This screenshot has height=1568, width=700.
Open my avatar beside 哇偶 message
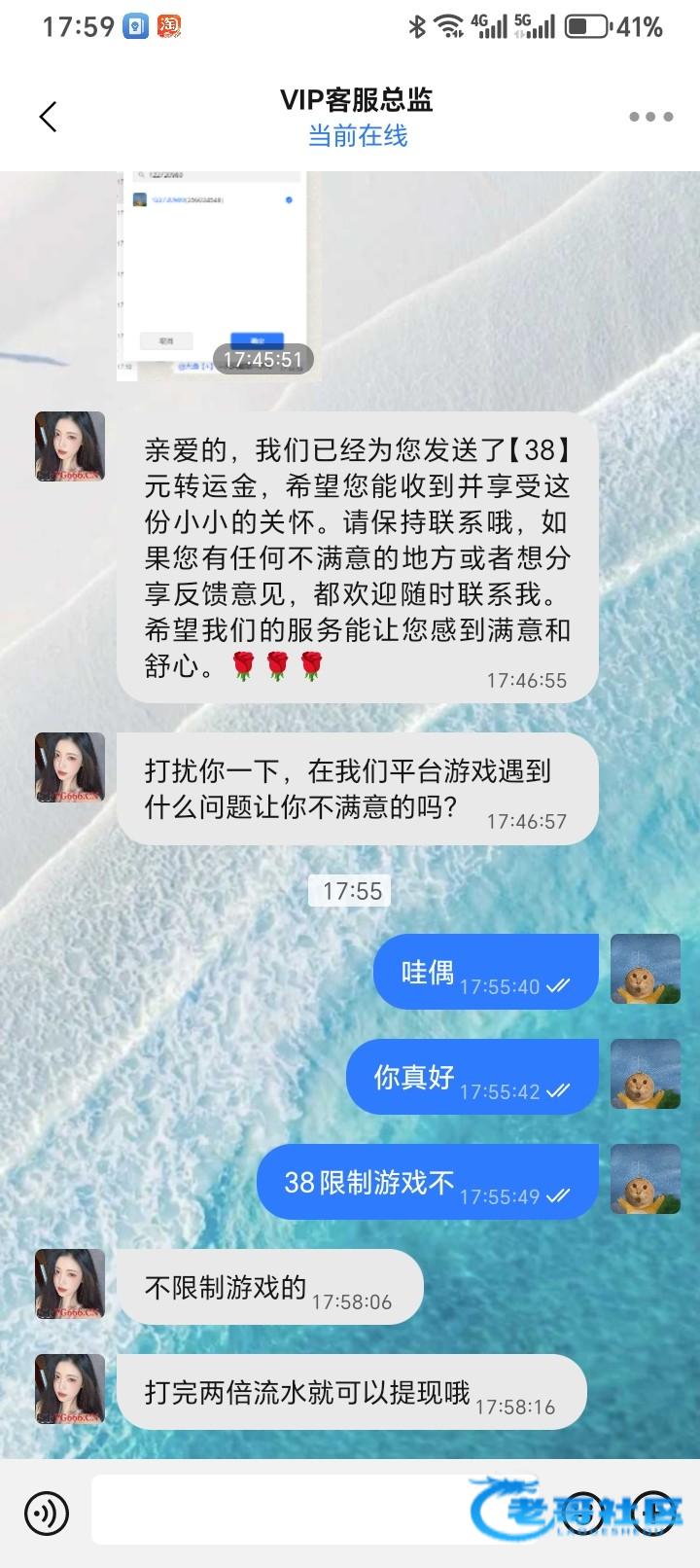point(645,969)
